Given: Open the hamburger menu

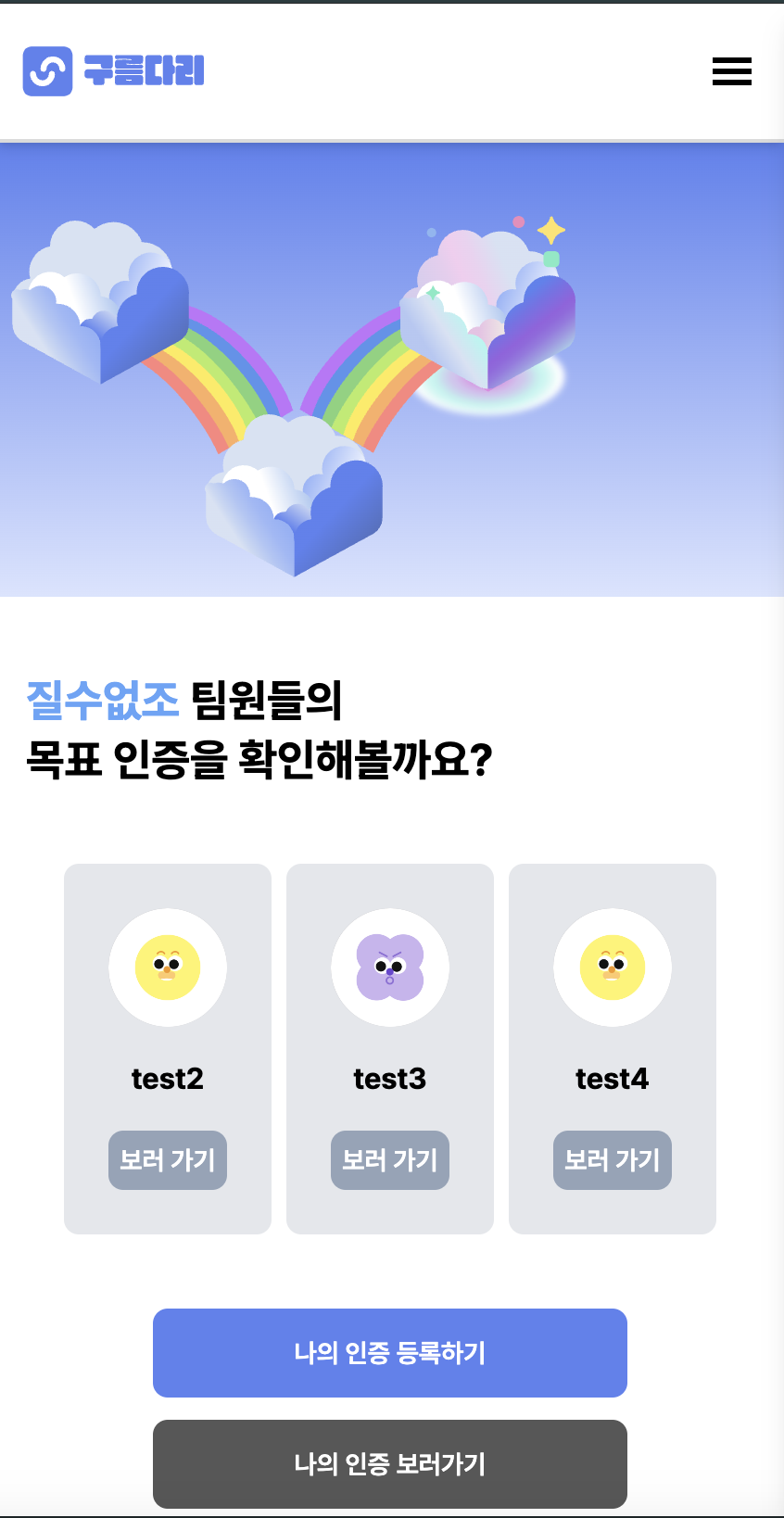Looking at the screenshot, I should pyautogui.click(x=731, y=71).
